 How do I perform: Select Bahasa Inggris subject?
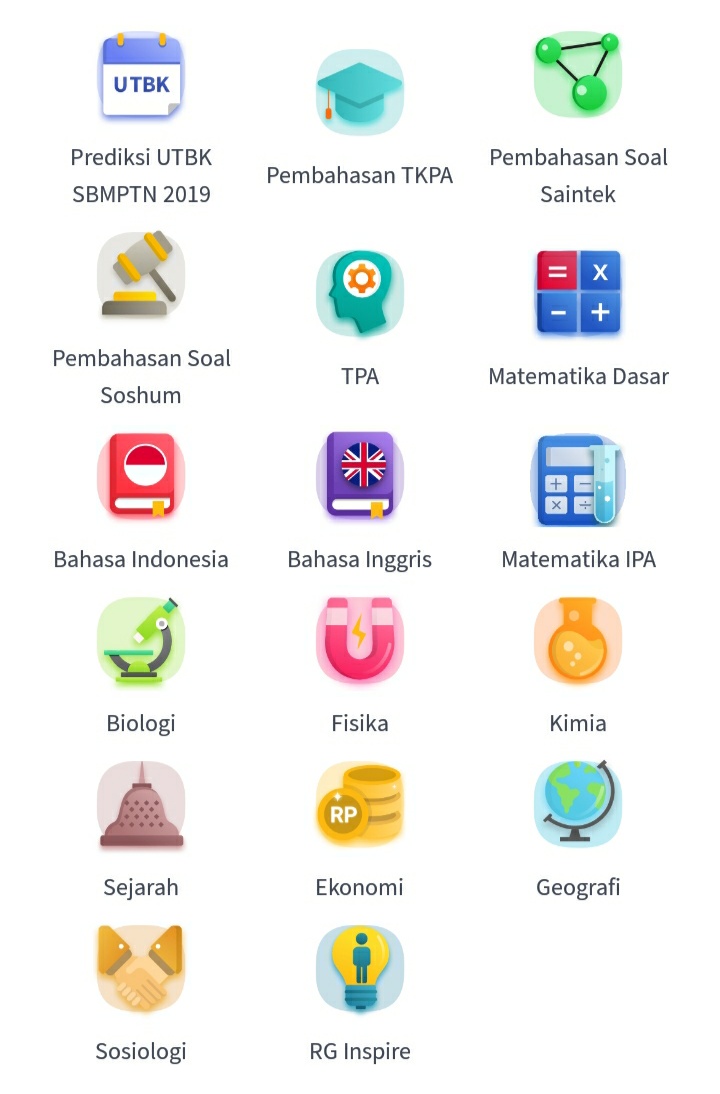coord(359,476)
